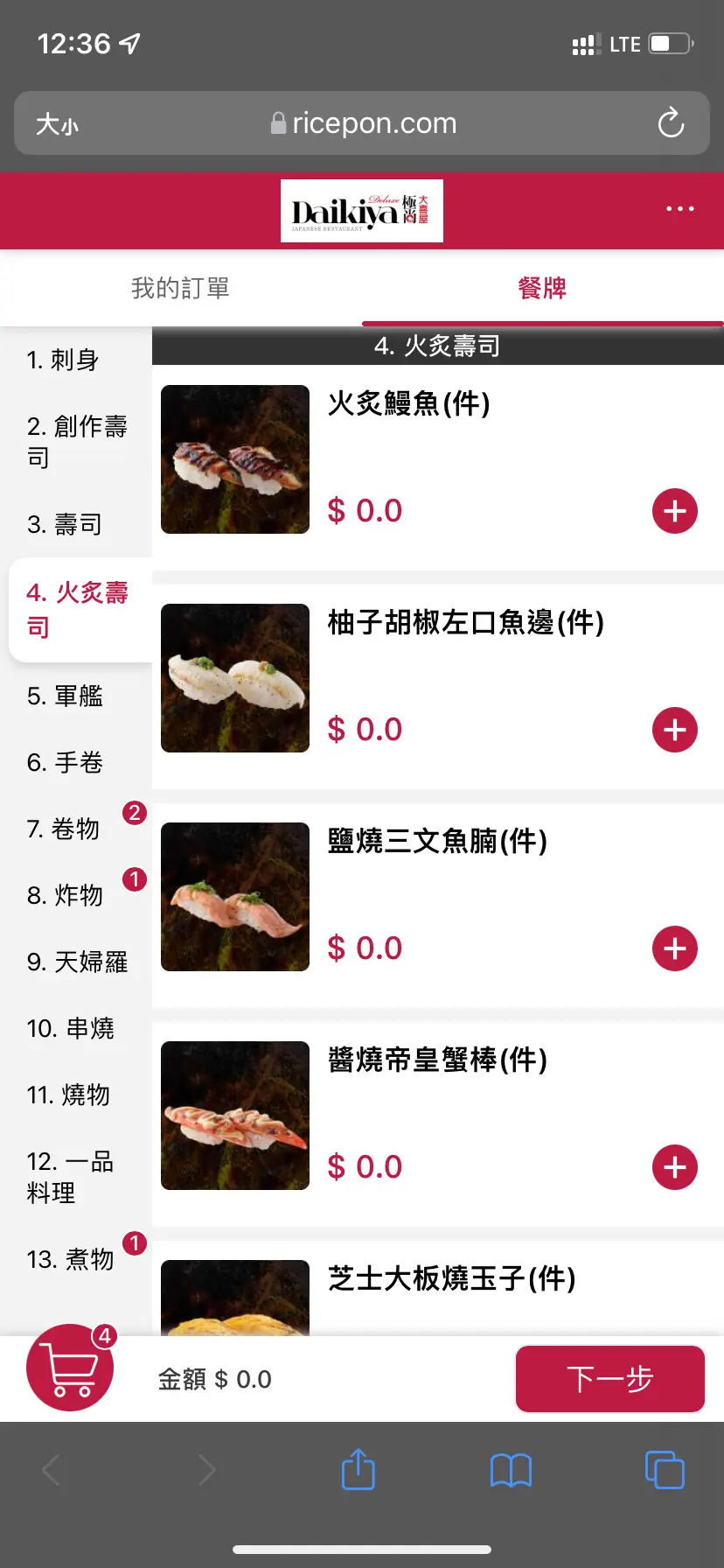Jump to the 6. 手卷 category
Viewport: 724px width, 1568px height.
click(66, 762)
